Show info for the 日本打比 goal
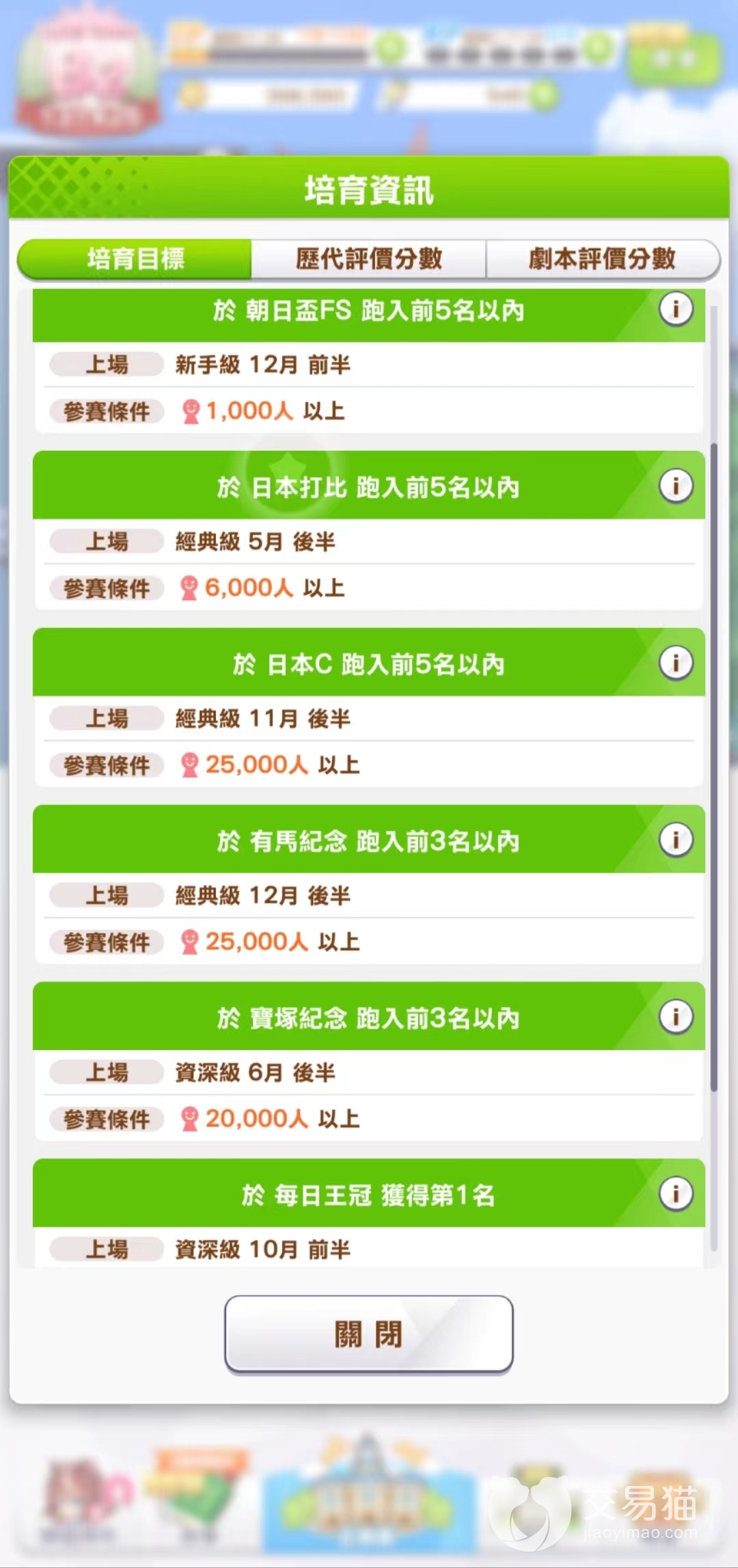This screenshot has width=738, height=1568. [x=676, y=486]
